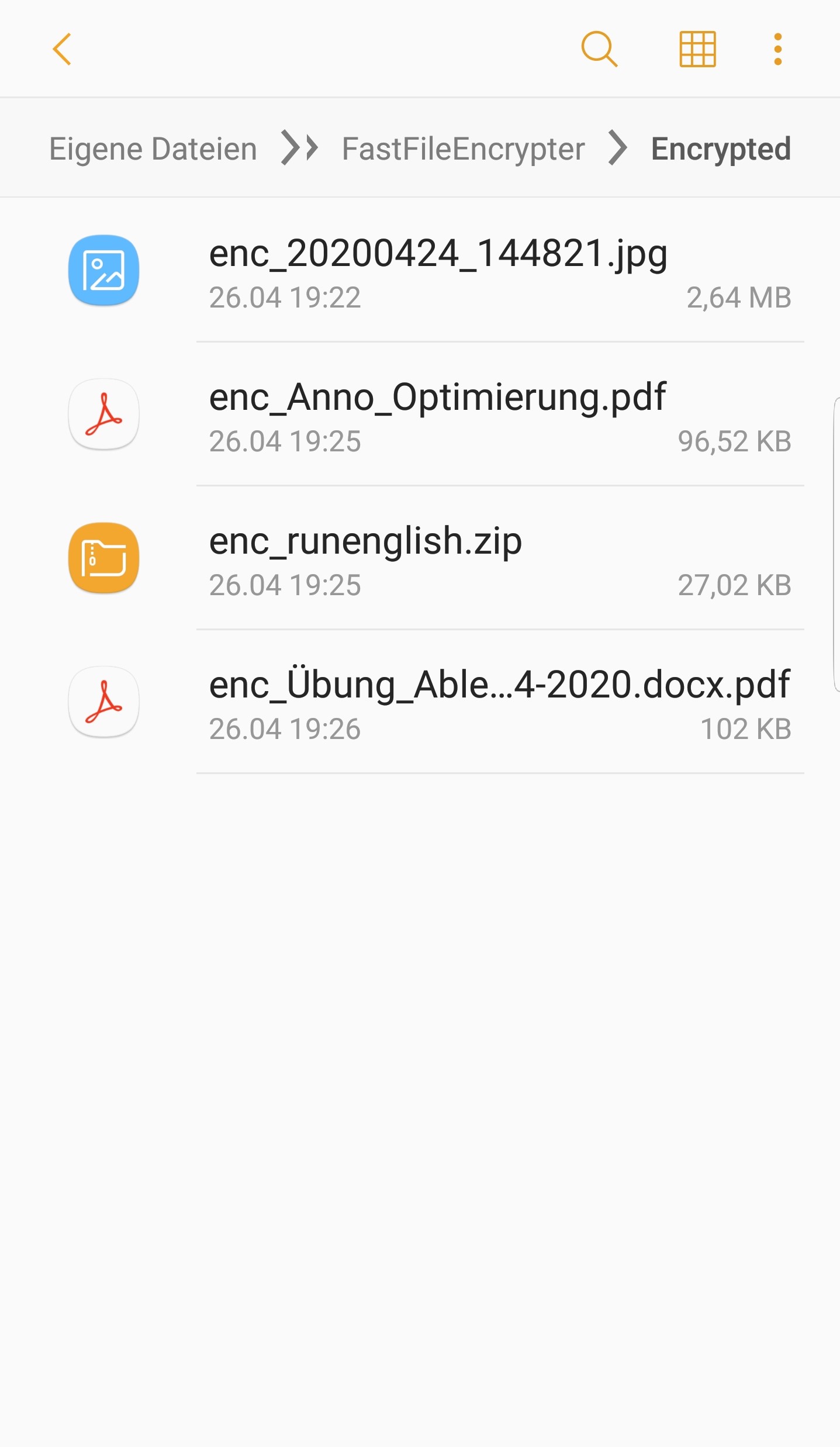The image size is (840, 1447).
Task: Go back using the top-left arrow
Action: pos(62,49)
